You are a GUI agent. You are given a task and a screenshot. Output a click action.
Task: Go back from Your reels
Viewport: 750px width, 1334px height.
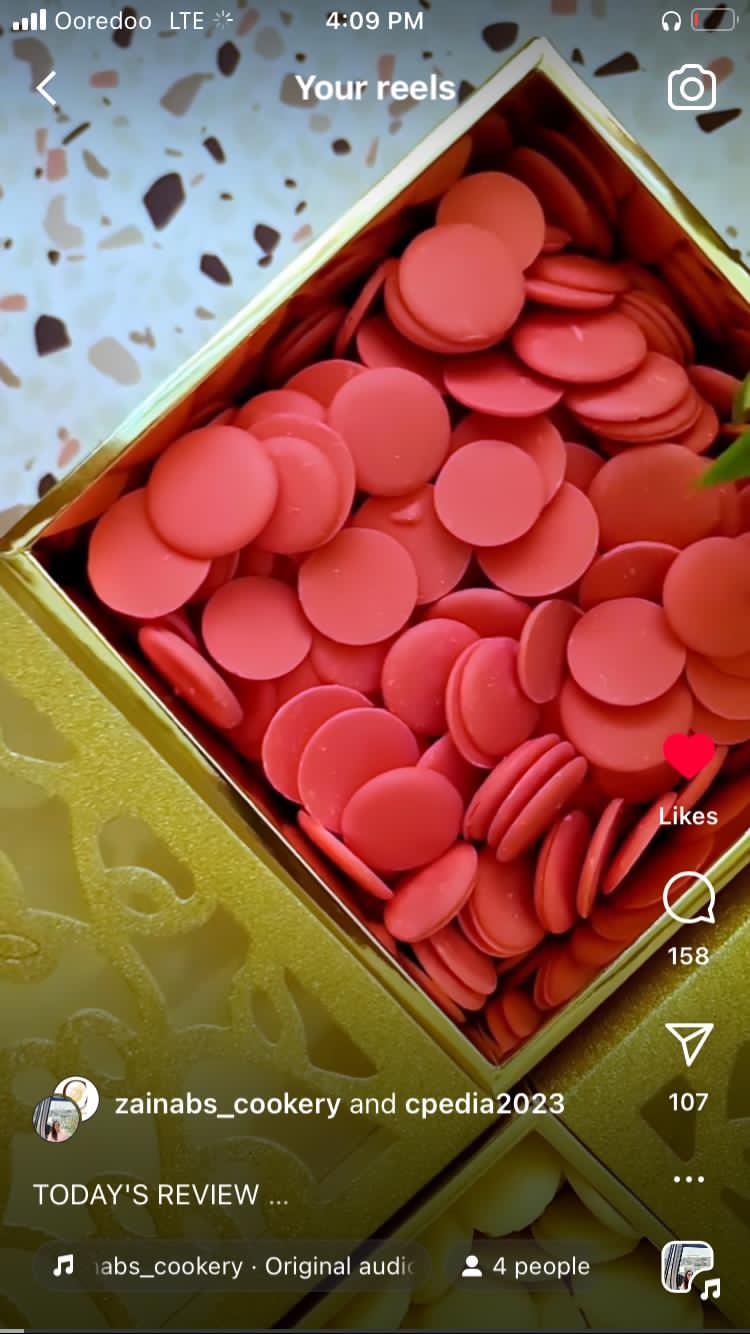tap(46, 88)
